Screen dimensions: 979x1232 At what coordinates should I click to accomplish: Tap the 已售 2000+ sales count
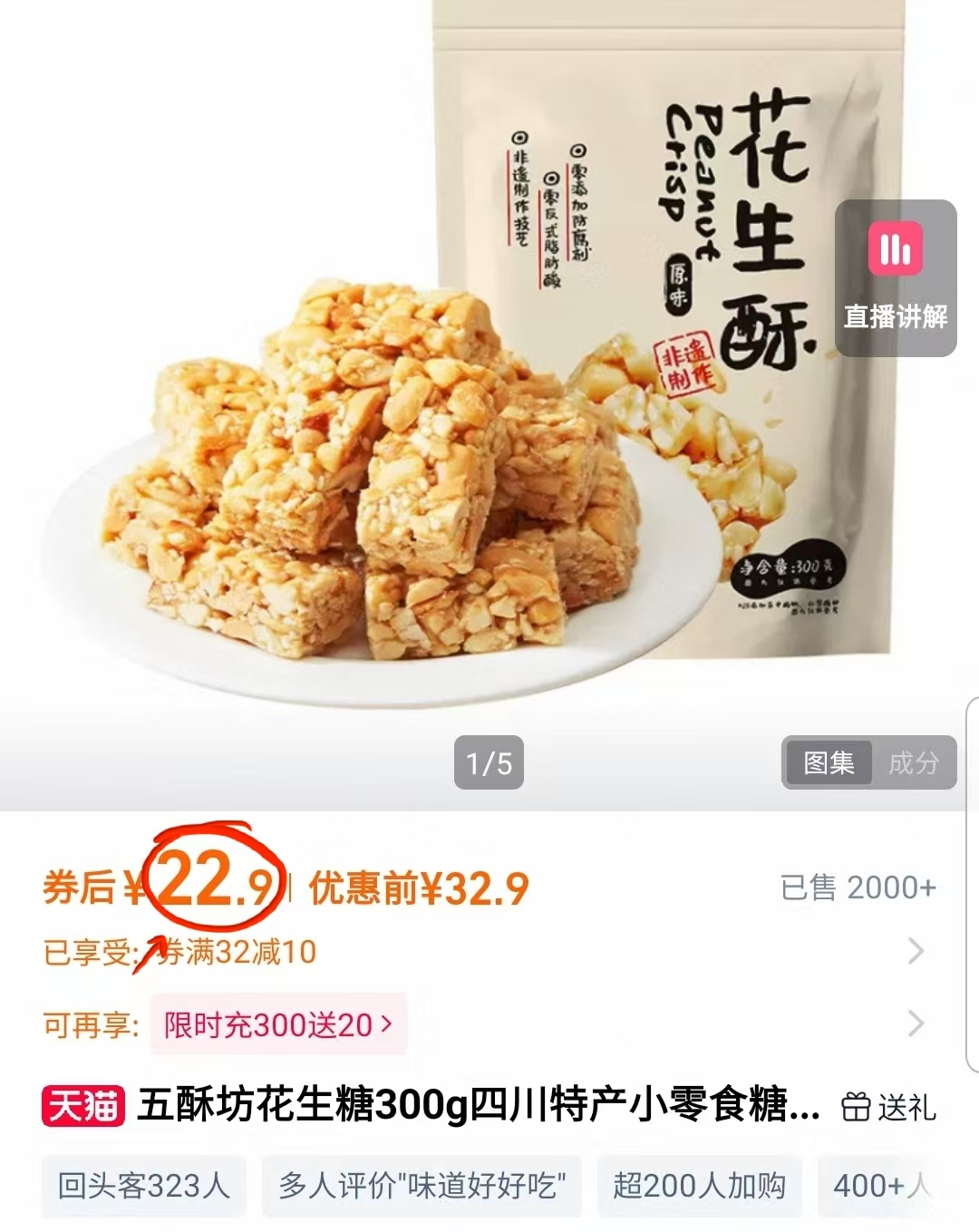click(x=857, y=888)
